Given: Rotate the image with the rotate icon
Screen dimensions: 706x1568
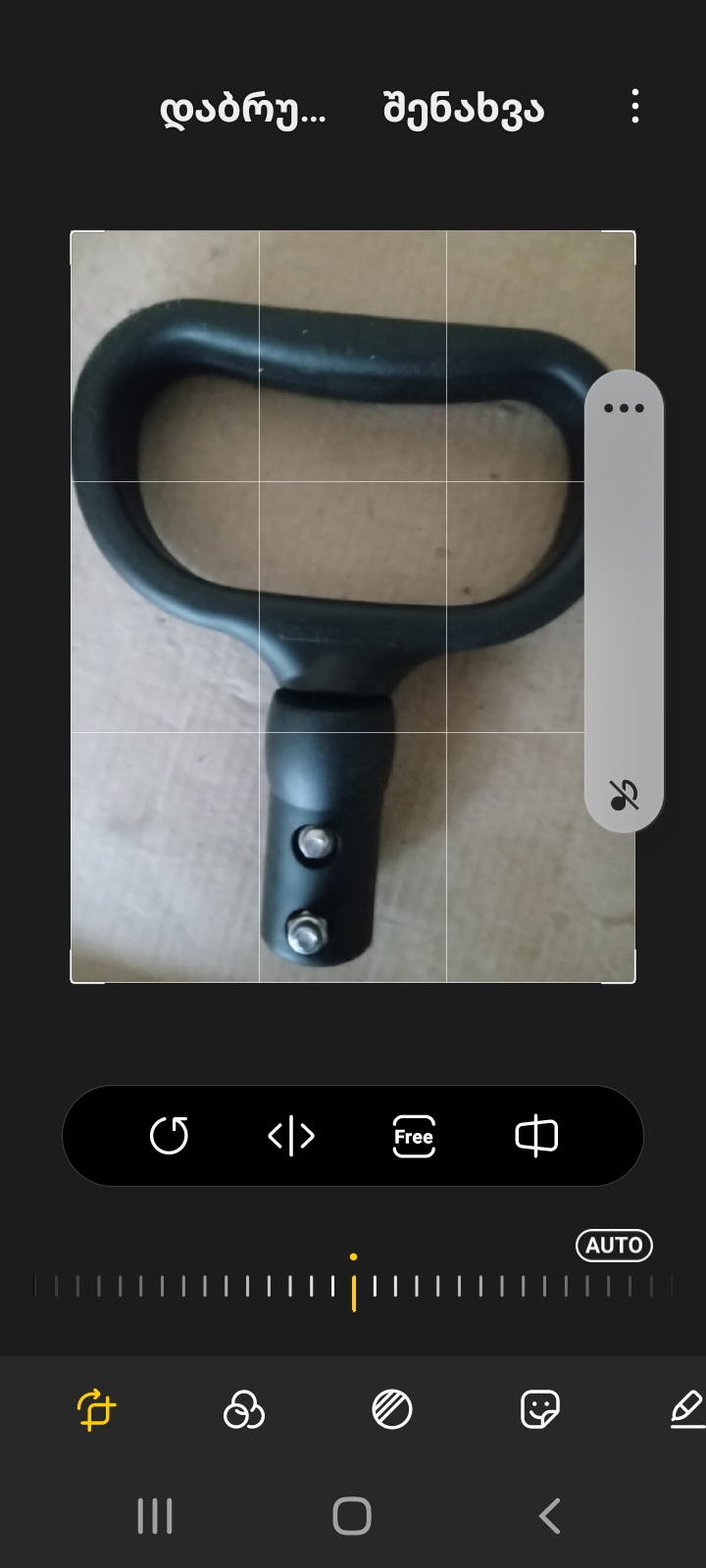Looking at the screenshot, I should click(x=169, y=1136).
